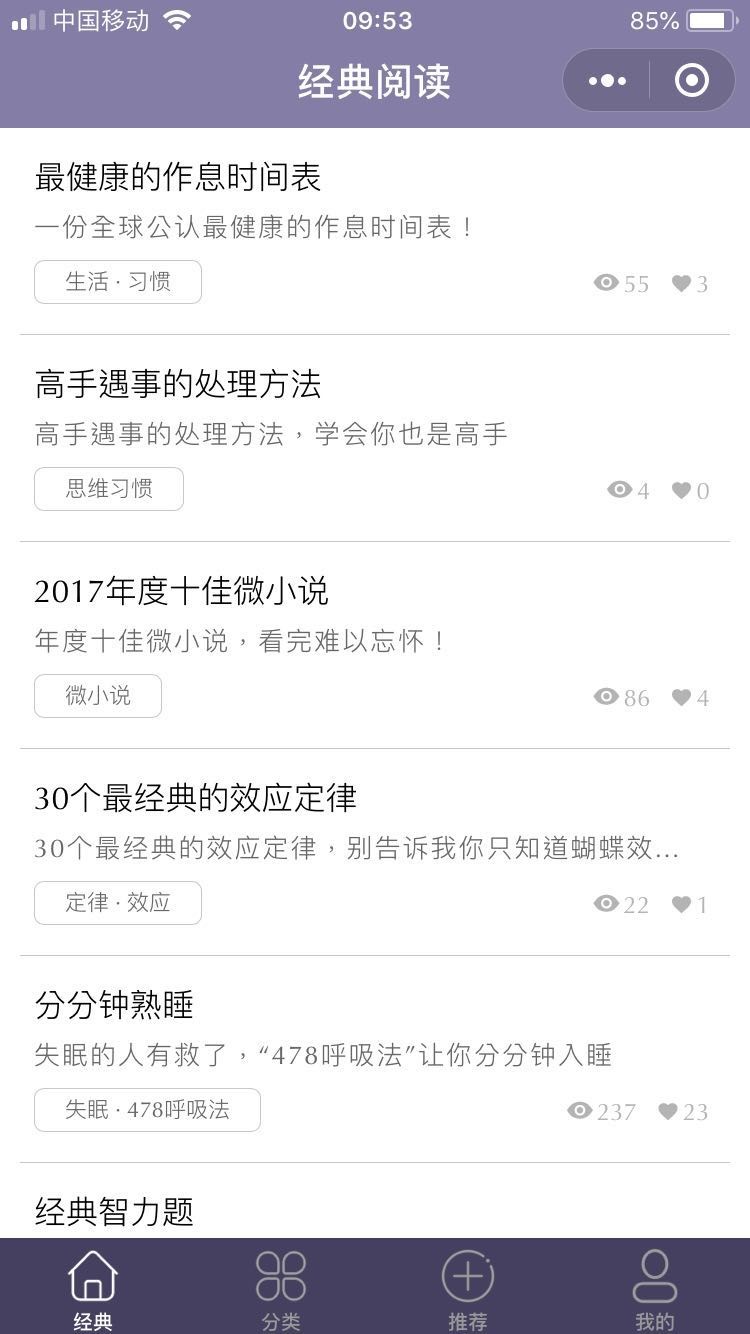Viewport: 750px width, 1334px height.
Task: Open the mini program more options menu
Action: point(607,81)
